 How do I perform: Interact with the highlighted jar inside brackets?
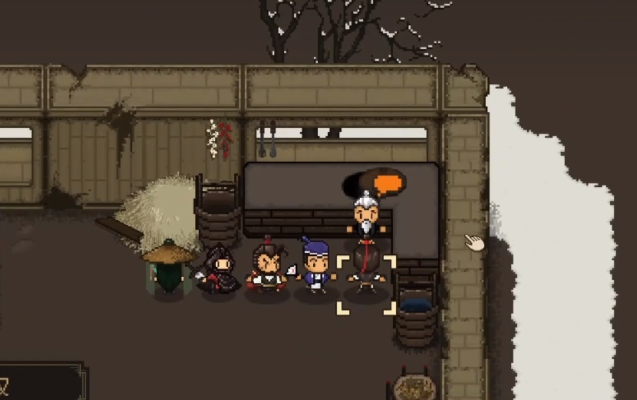click(x=366, y=274)
